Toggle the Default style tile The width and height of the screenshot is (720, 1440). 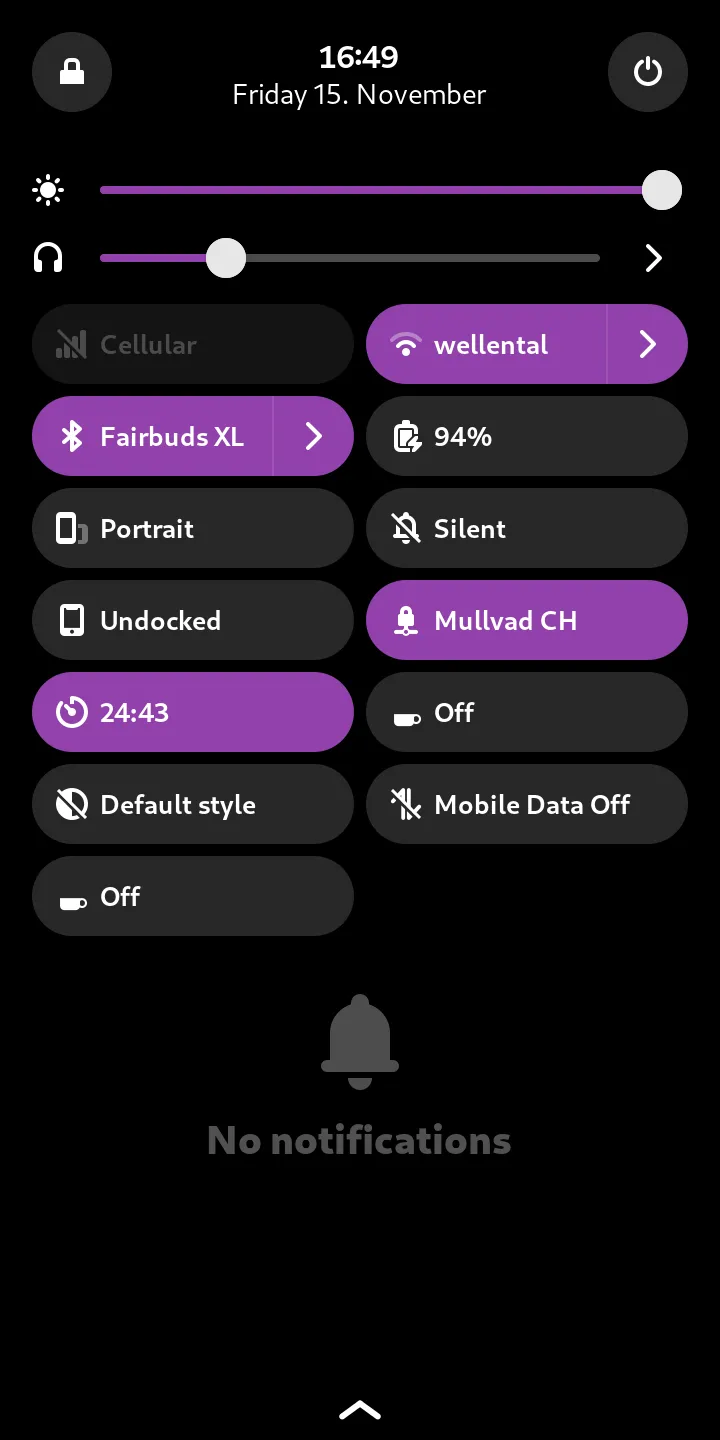193,805
